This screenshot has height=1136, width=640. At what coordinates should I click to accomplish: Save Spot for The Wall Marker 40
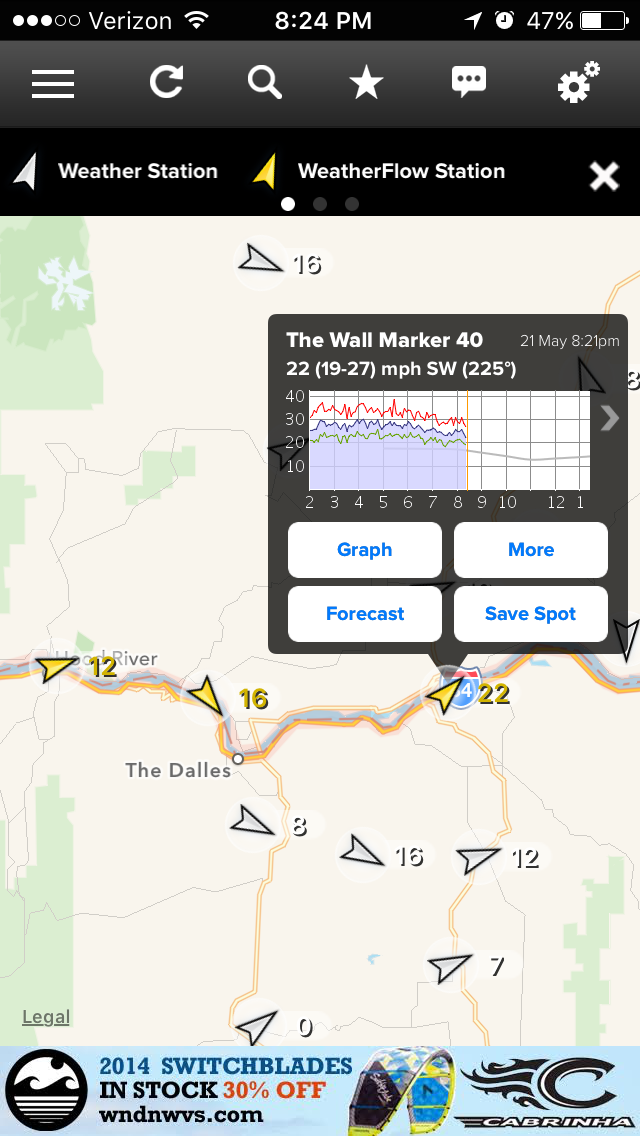point(530,614)
